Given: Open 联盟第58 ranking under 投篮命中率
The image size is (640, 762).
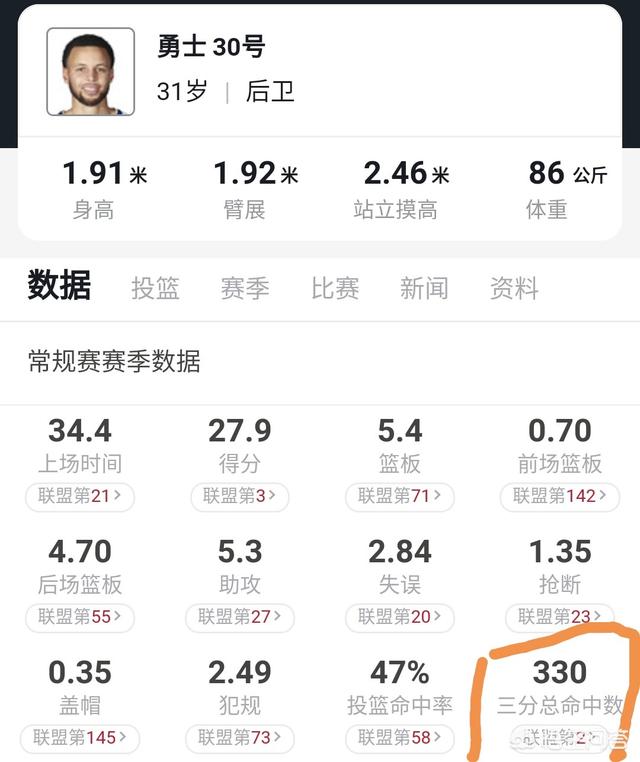Looking at the screenshot, I should click(400, 738).
